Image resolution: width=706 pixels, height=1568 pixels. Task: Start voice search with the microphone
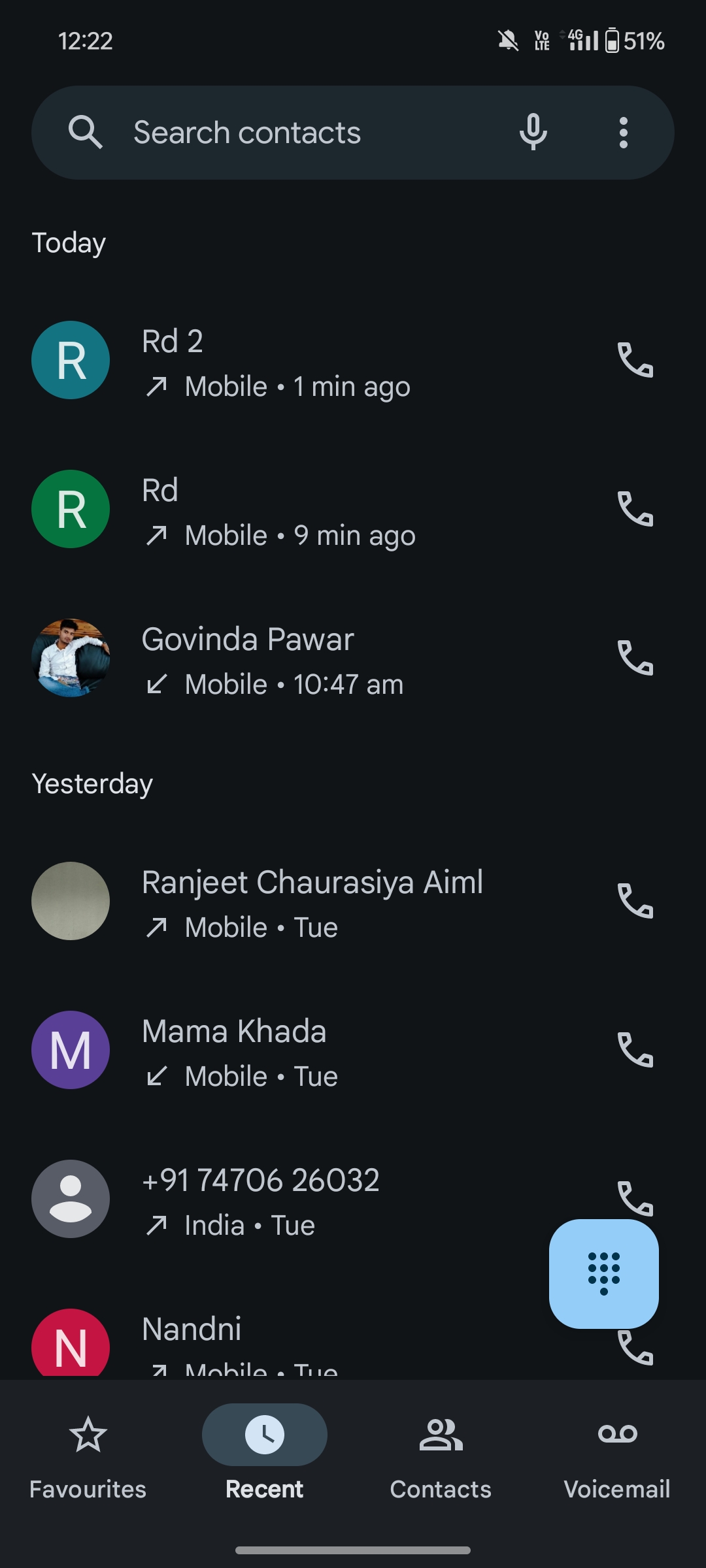point(533,133)
